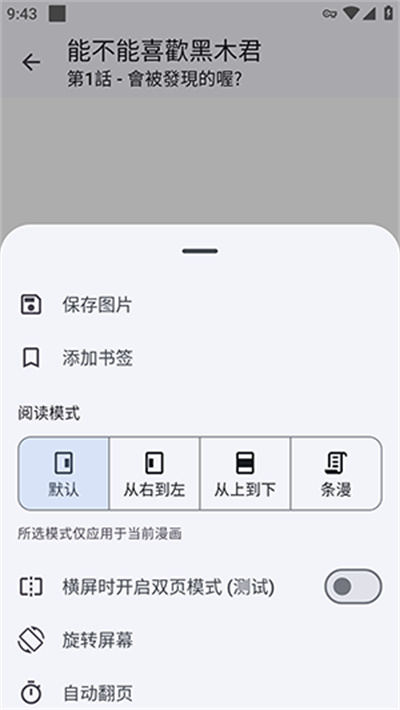Select the 默认 reading mode
This screenshot has height=710, width=400.
pos(63,474)
